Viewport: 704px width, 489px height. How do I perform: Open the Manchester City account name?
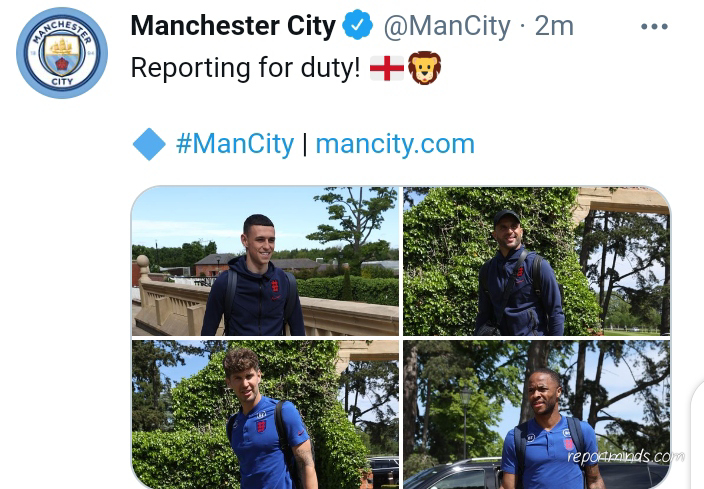pyautogui.click(x=233, y=26)
